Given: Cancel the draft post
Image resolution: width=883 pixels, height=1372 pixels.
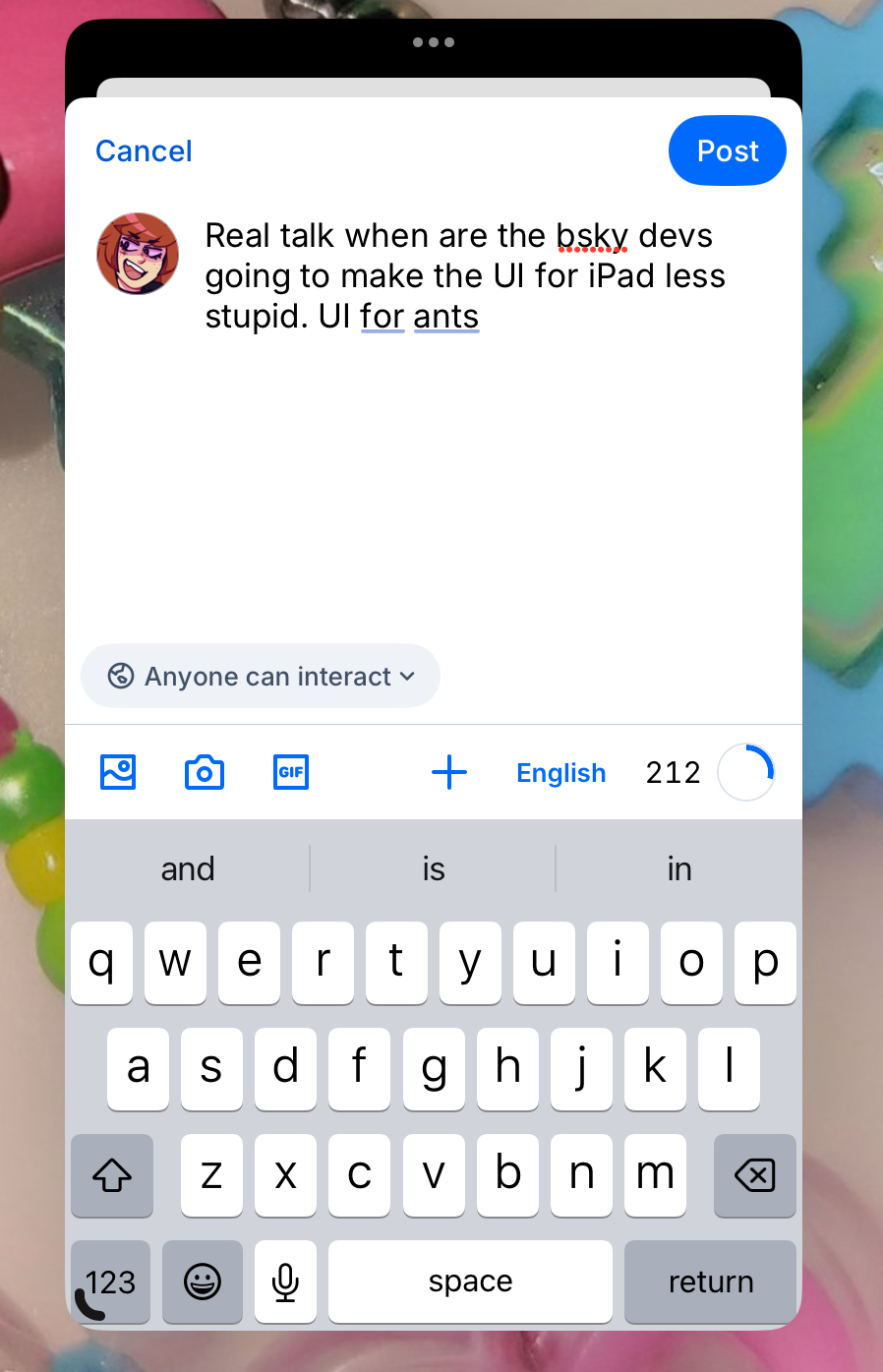Looking at the screenshot, I should (x=144, y=151).
